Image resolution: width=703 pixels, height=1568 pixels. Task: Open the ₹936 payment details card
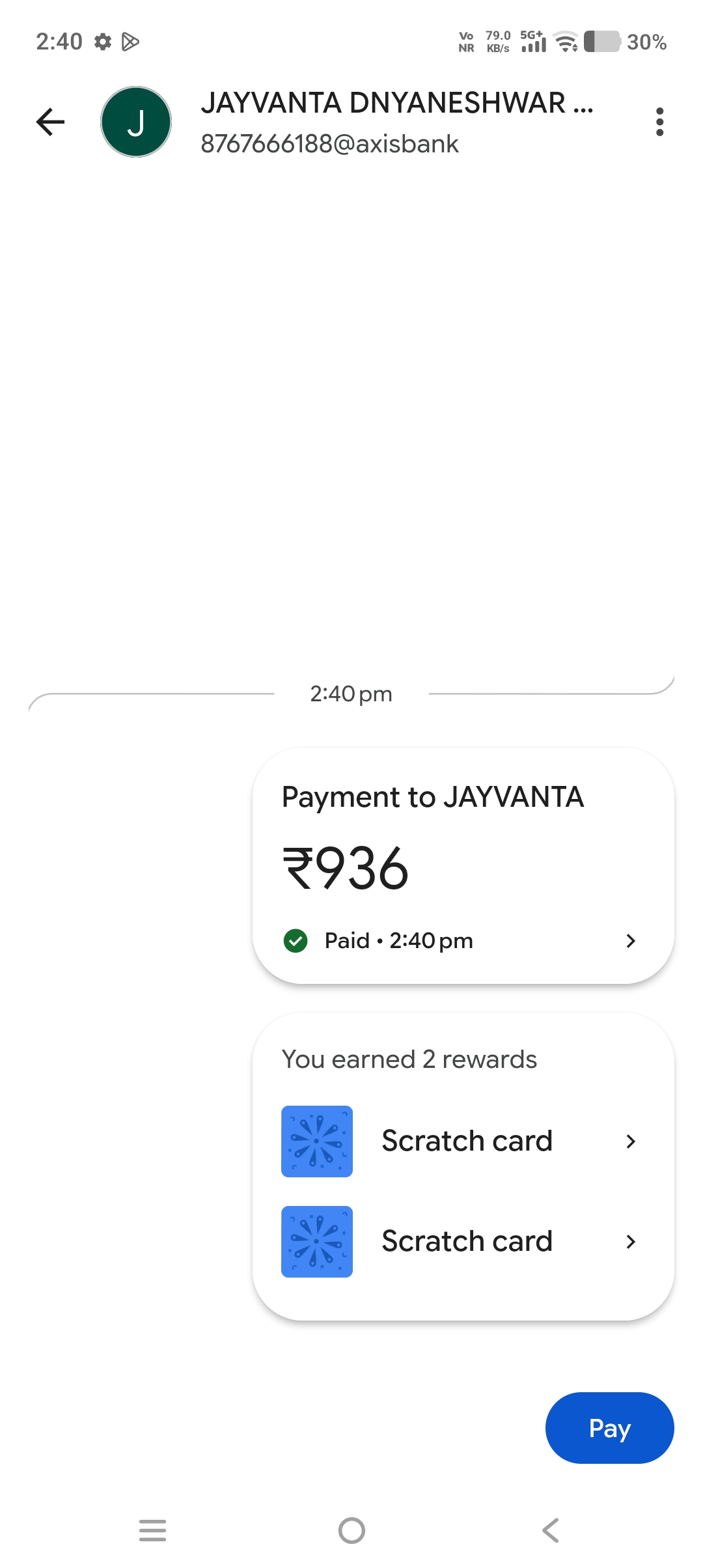tap(463, 865)
